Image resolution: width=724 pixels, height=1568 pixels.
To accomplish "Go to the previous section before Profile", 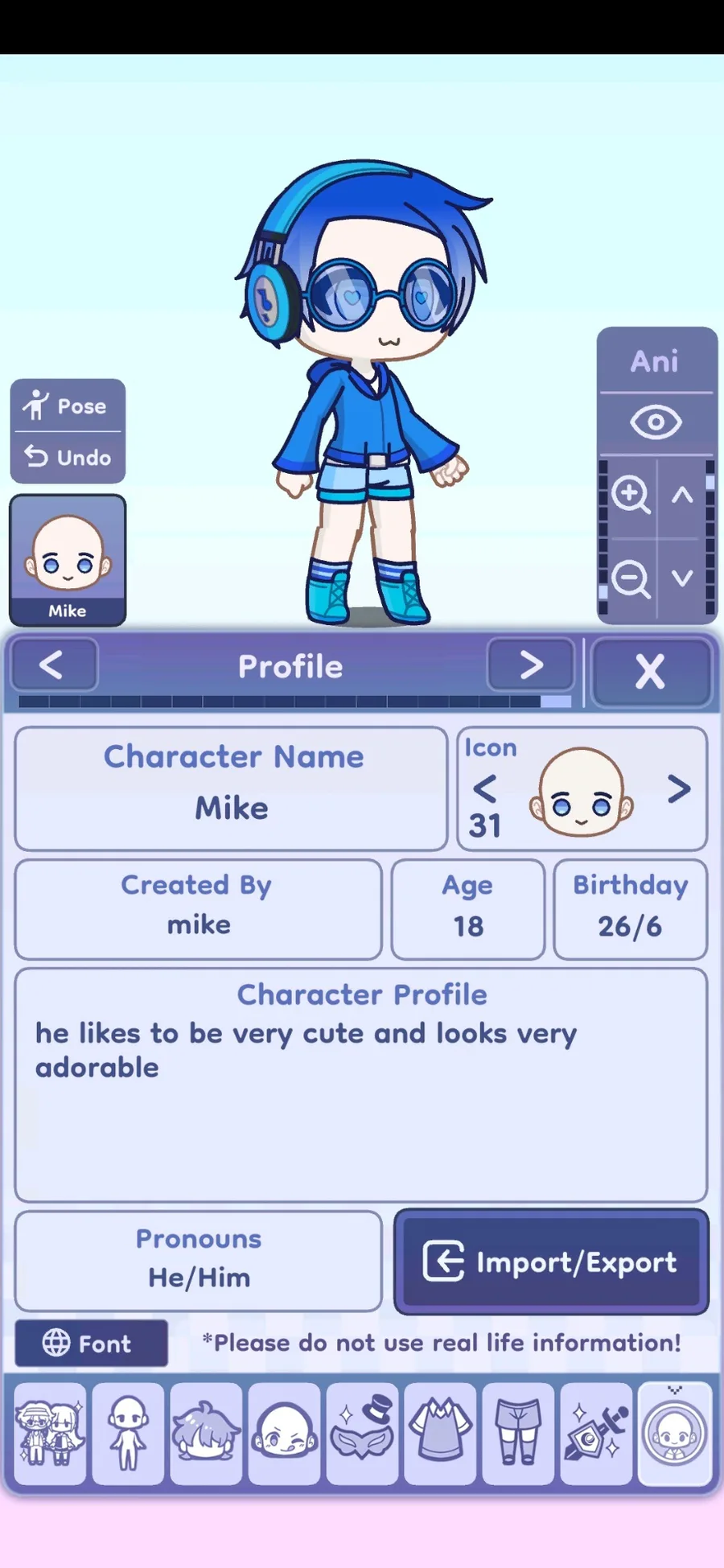I will click(52, 665).
